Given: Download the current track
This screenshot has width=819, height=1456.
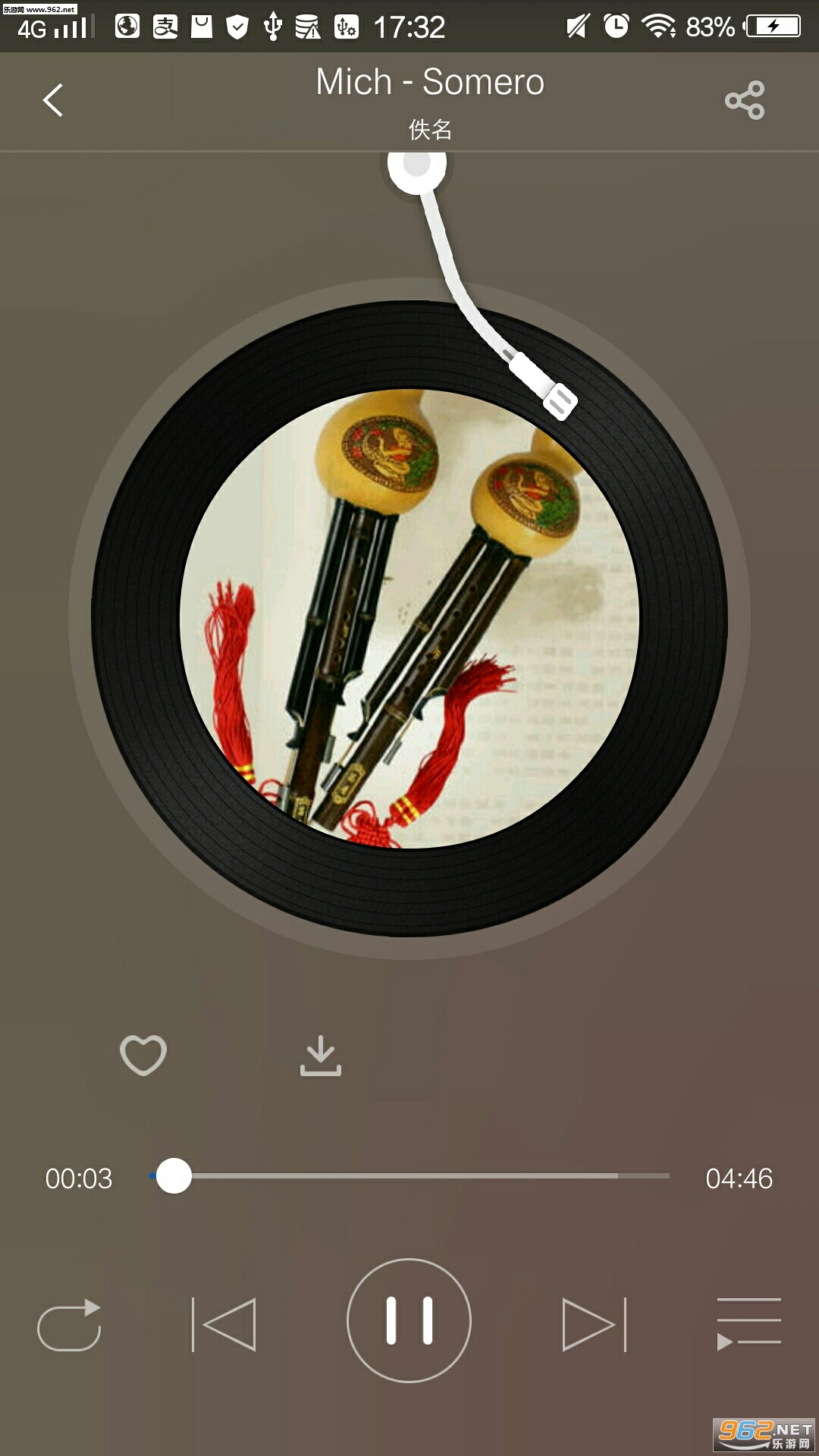Looking at the screenshot, I should tap(320, 1056).
